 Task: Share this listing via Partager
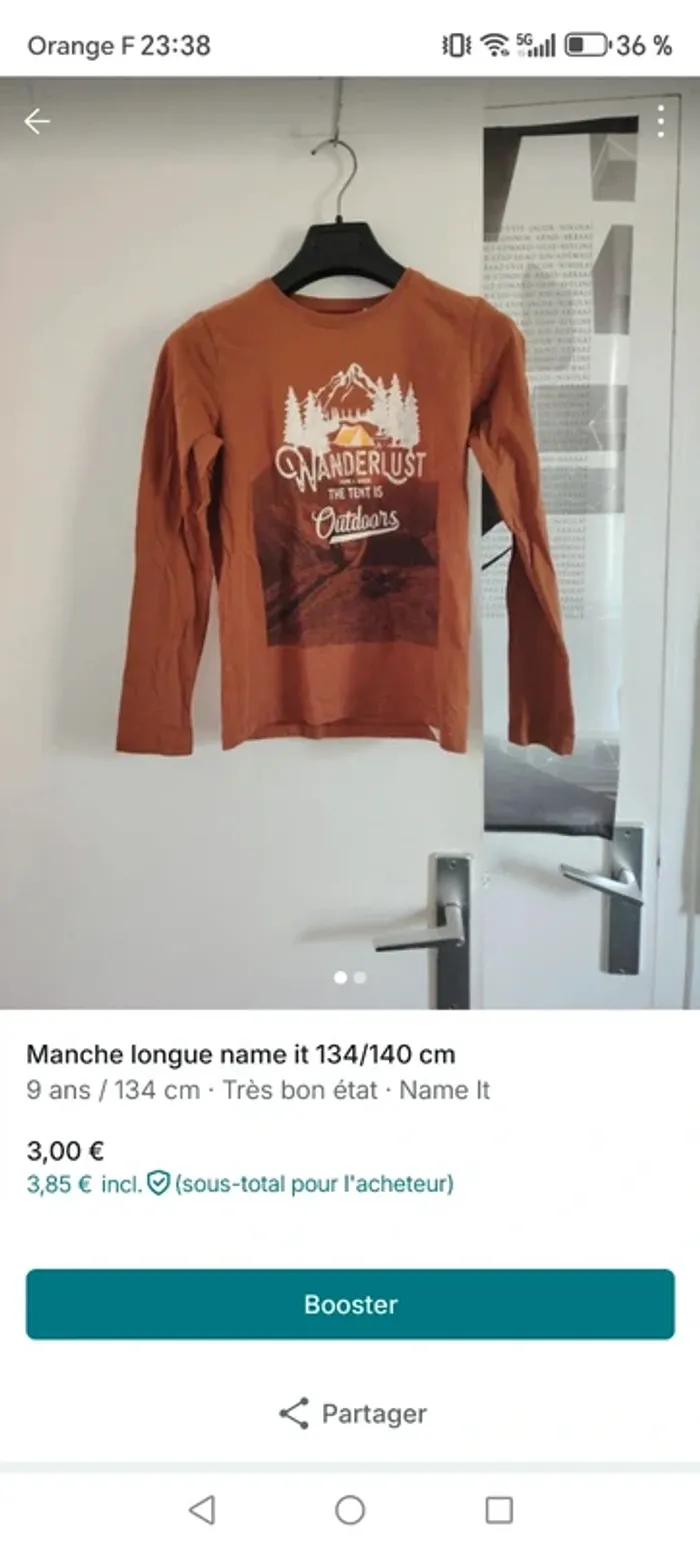pos(352,1413)
